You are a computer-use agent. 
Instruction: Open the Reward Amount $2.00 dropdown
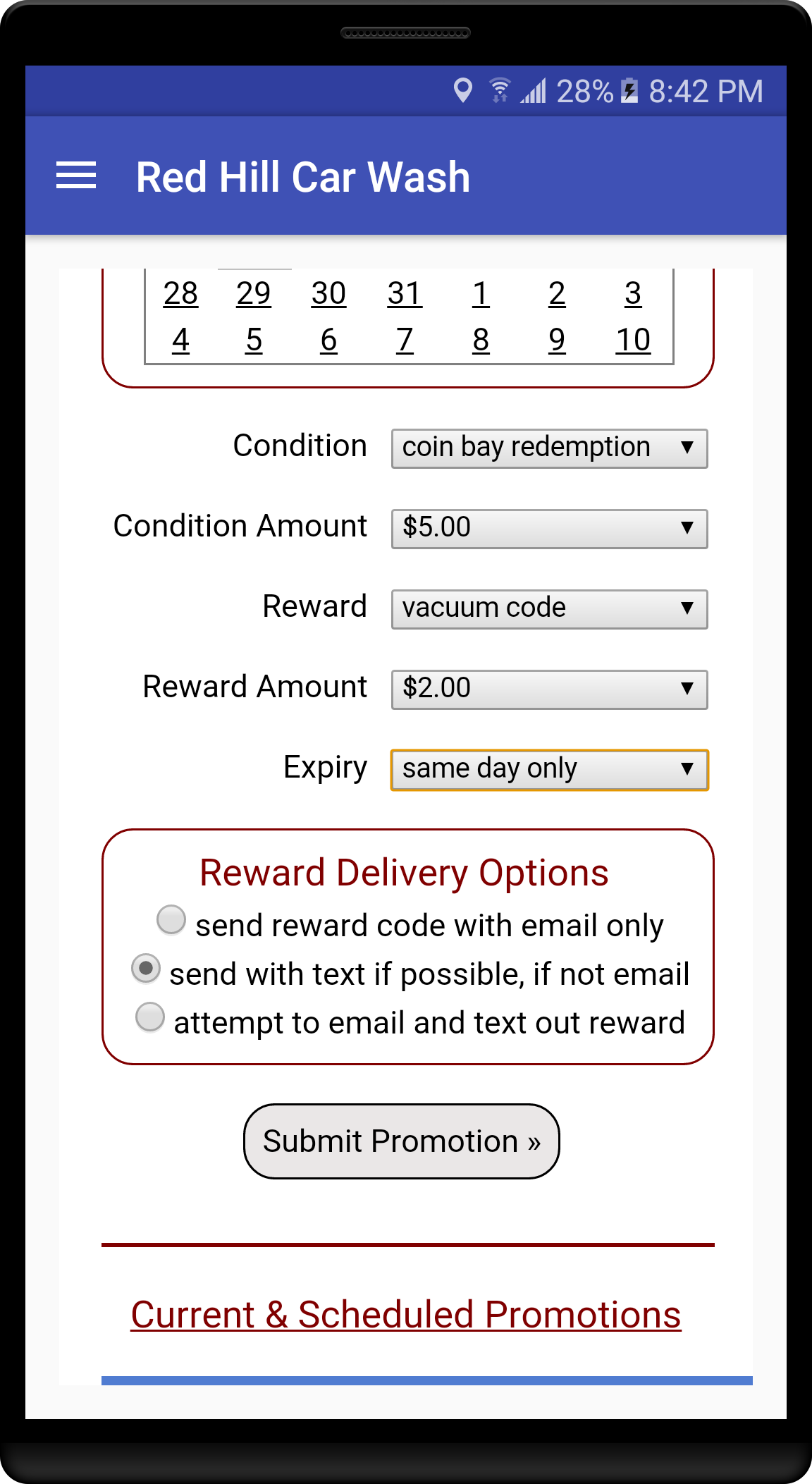coord(549,689)
